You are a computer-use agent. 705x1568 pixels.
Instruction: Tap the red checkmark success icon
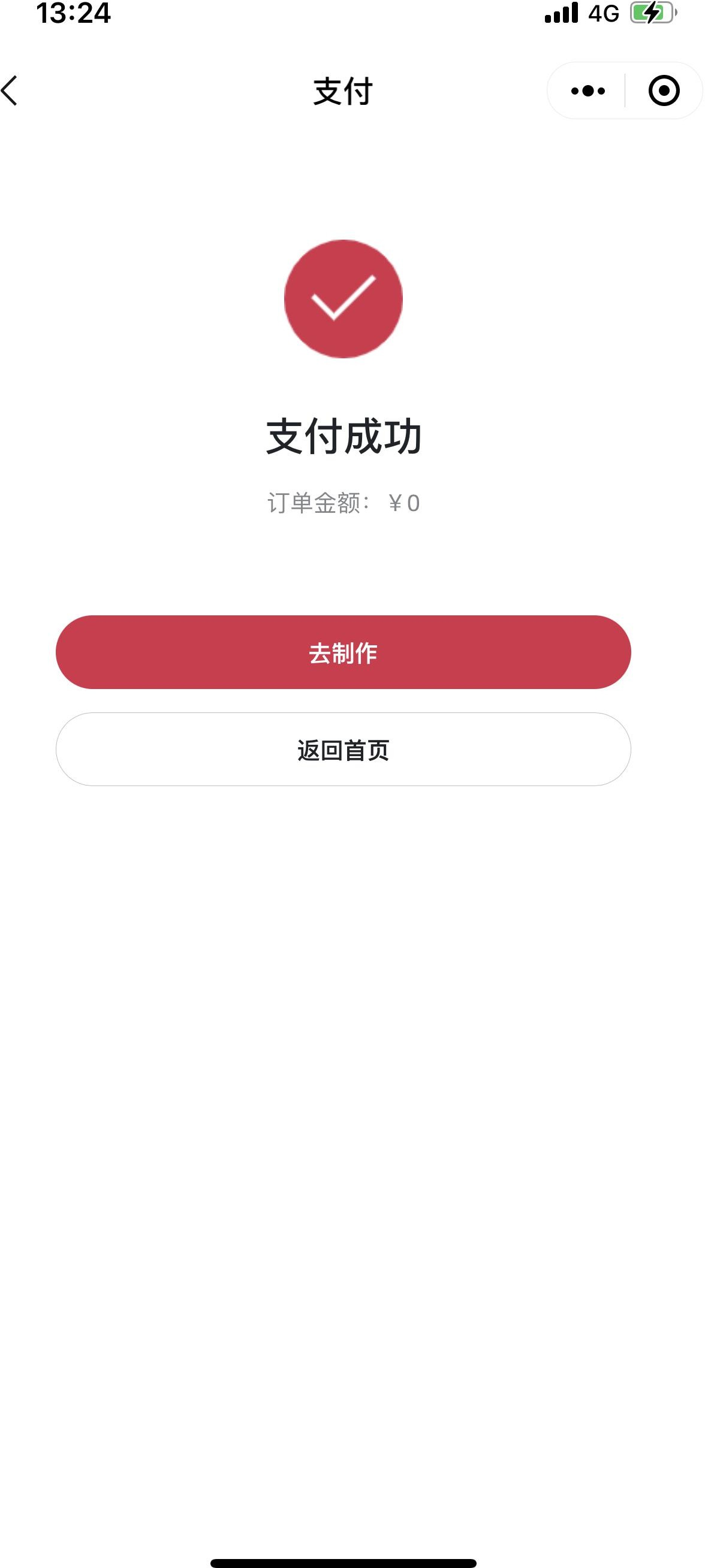344,300
